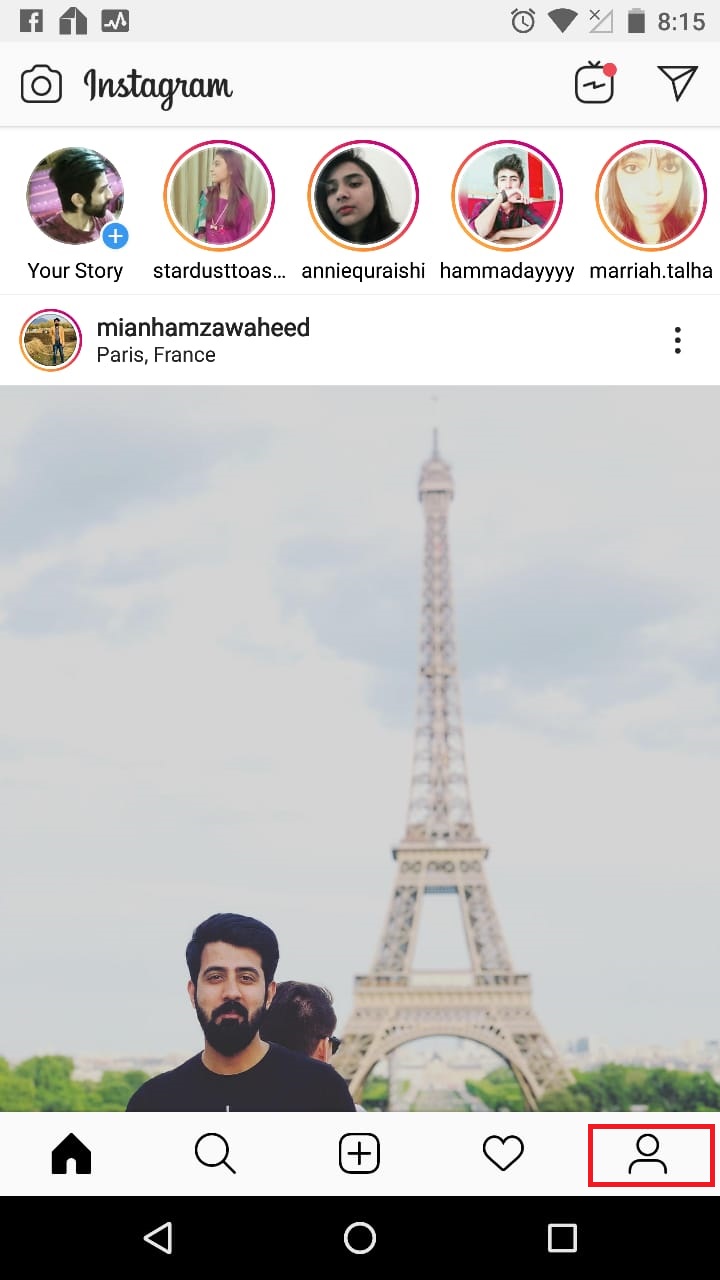Go to the Home feed tab
The width and height of the screenshot is (720, 1280).
71,1155
